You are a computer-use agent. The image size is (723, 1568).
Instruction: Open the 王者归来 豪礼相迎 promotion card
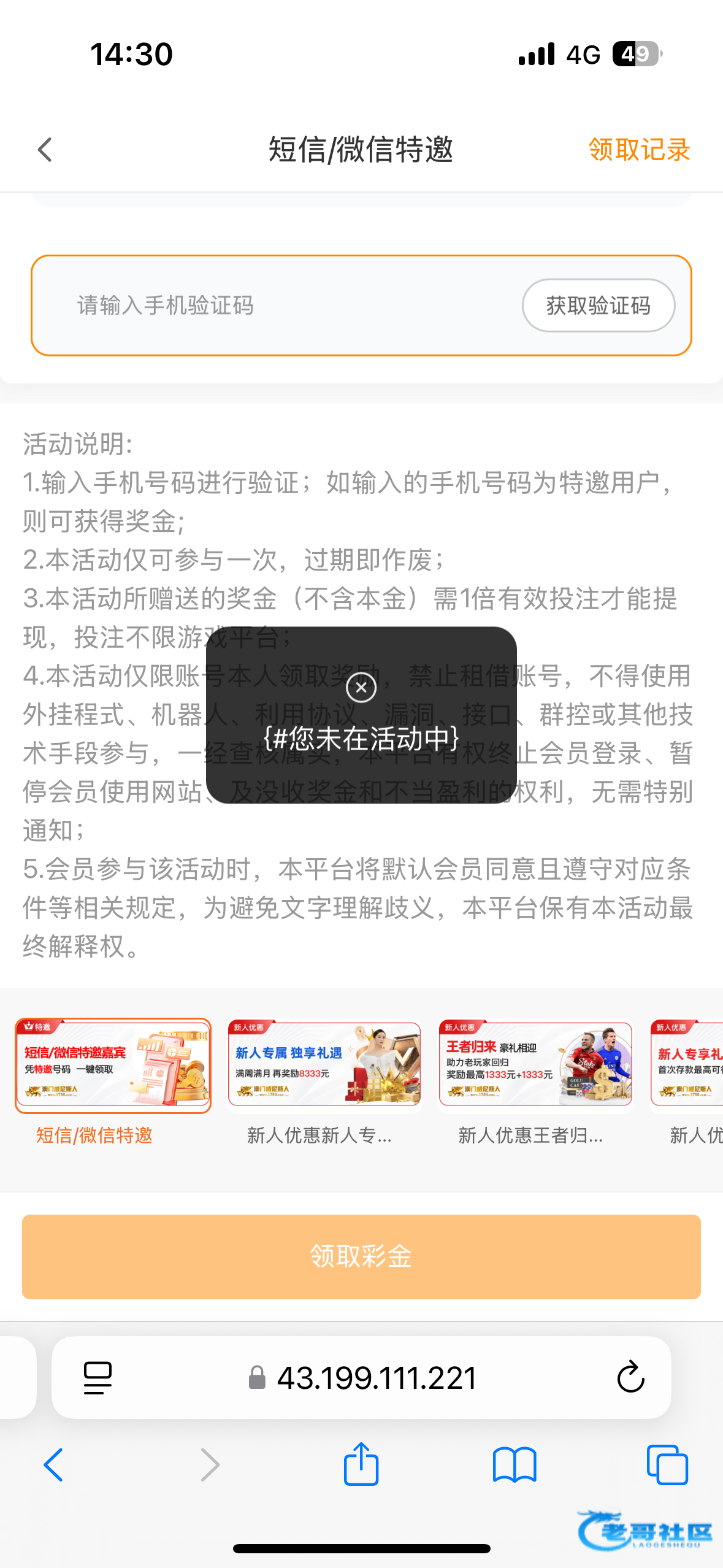pos(535,1066)
